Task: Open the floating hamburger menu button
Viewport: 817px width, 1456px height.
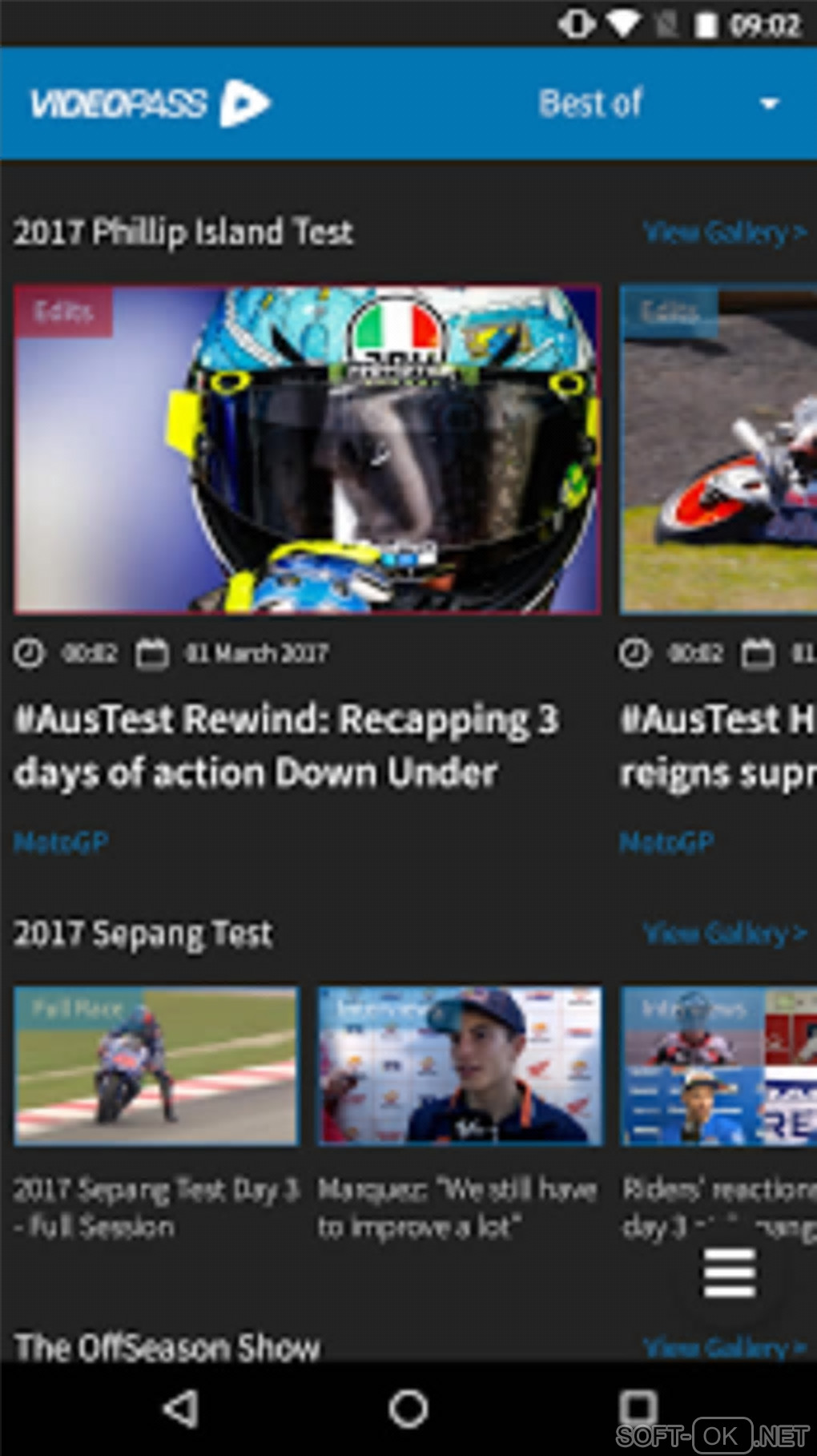Action: pos(729,1272)
